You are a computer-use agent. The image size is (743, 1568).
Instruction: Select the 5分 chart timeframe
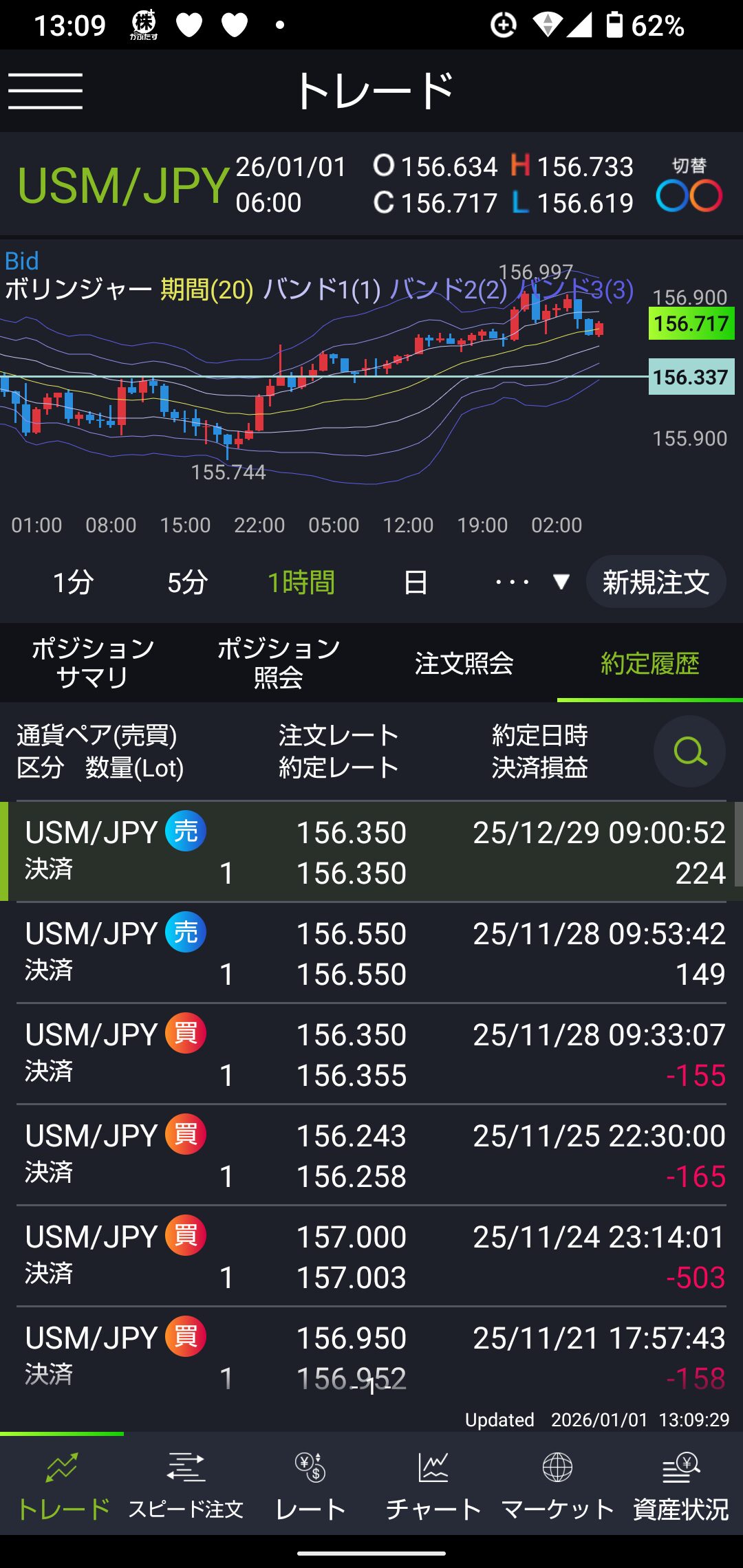187,582
